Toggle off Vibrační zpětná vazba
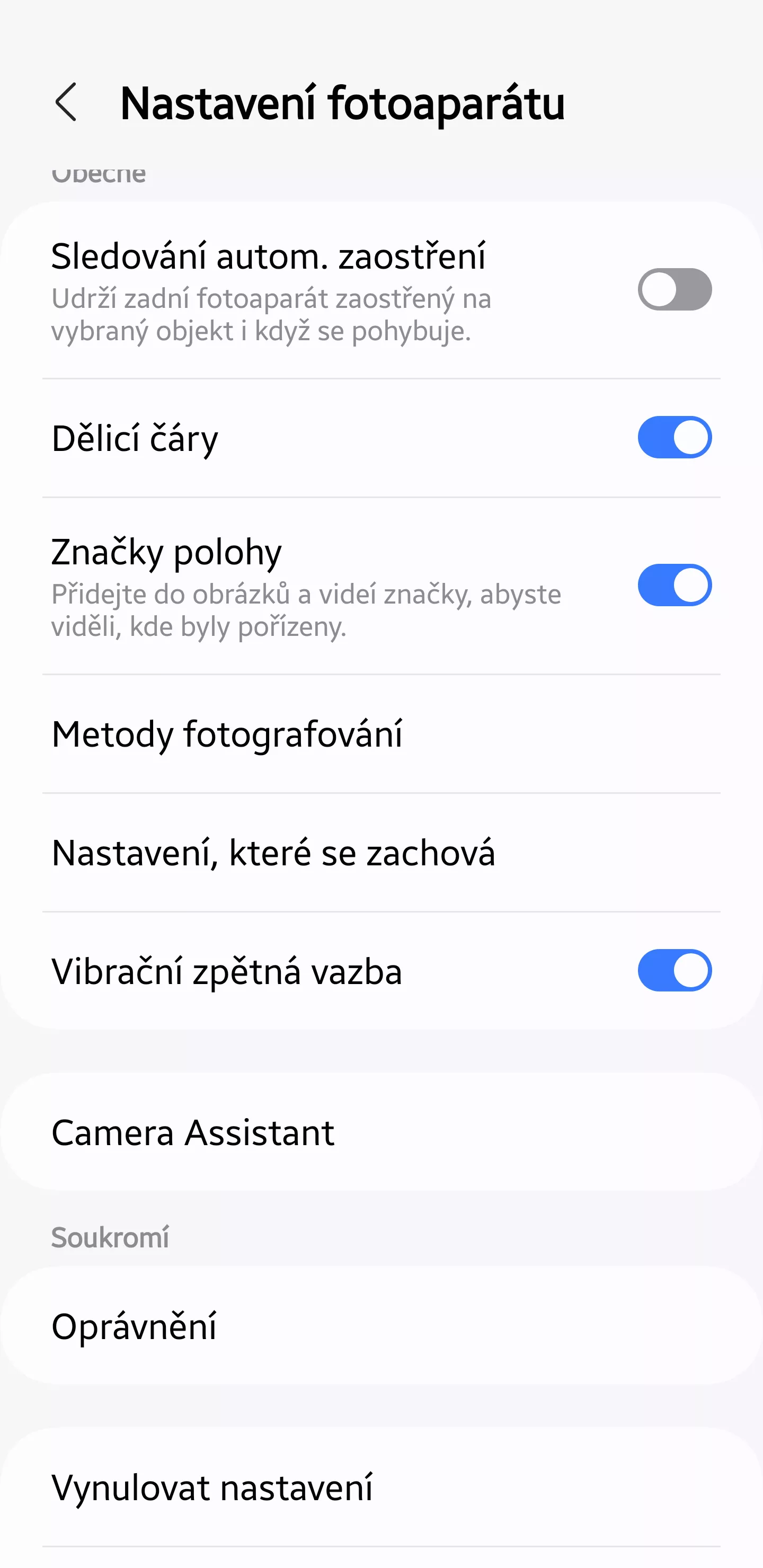Image resolution: width=763 pixels, height=1568 pixels. point(674,970)
